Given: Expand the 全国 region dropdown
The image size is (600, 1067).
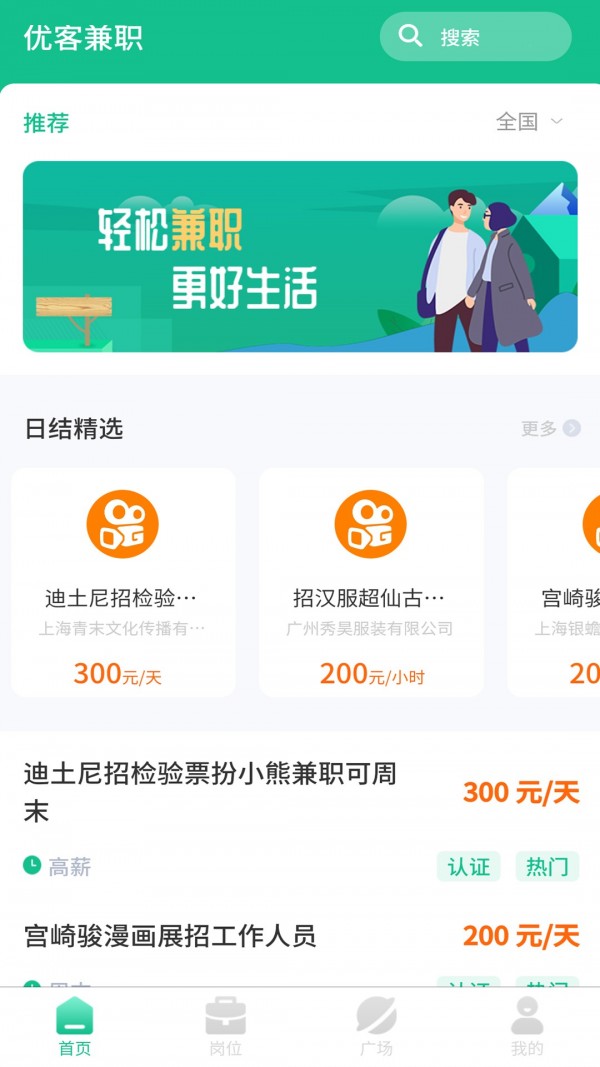Looking at the screenshot, I should pos(530,122).
